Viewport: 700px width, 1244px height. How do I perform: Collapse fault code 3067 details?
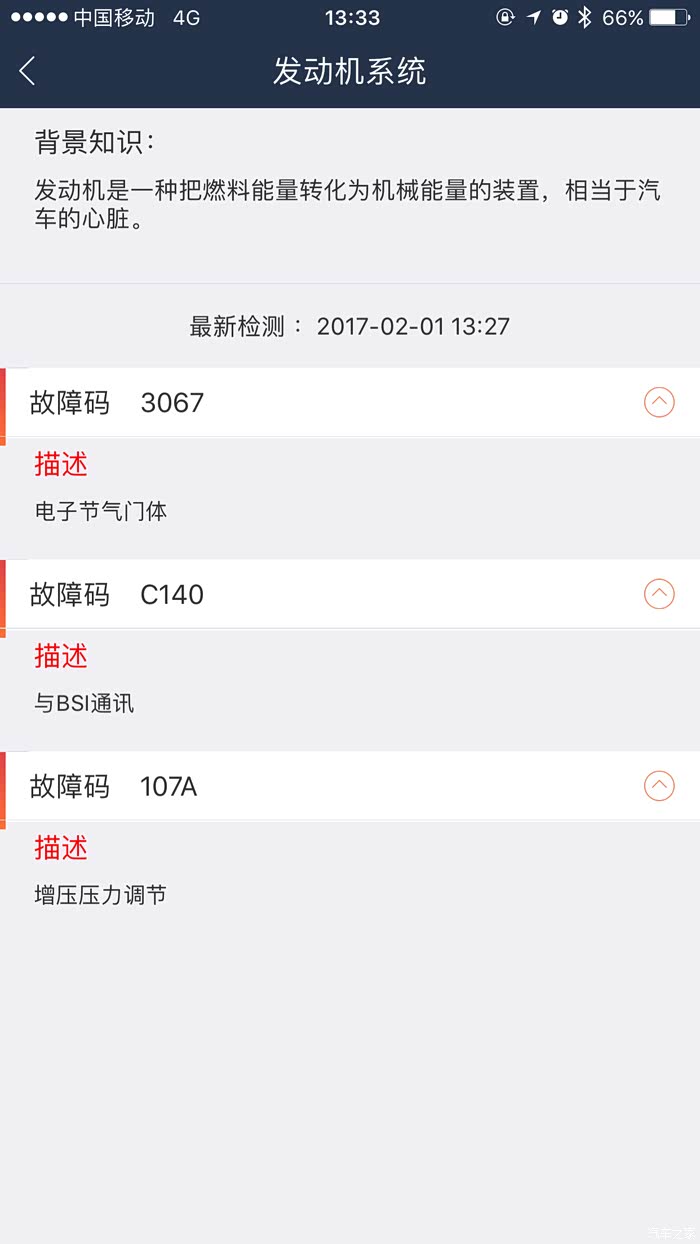tap(658, 403)
